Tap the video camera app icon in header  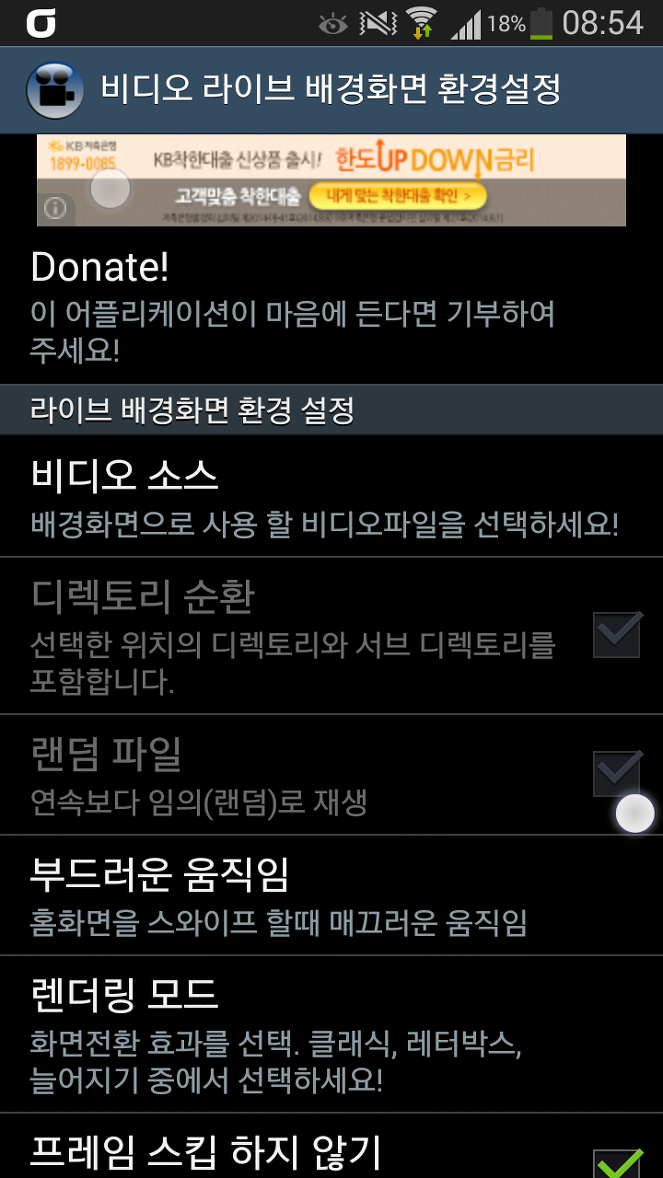55,91
